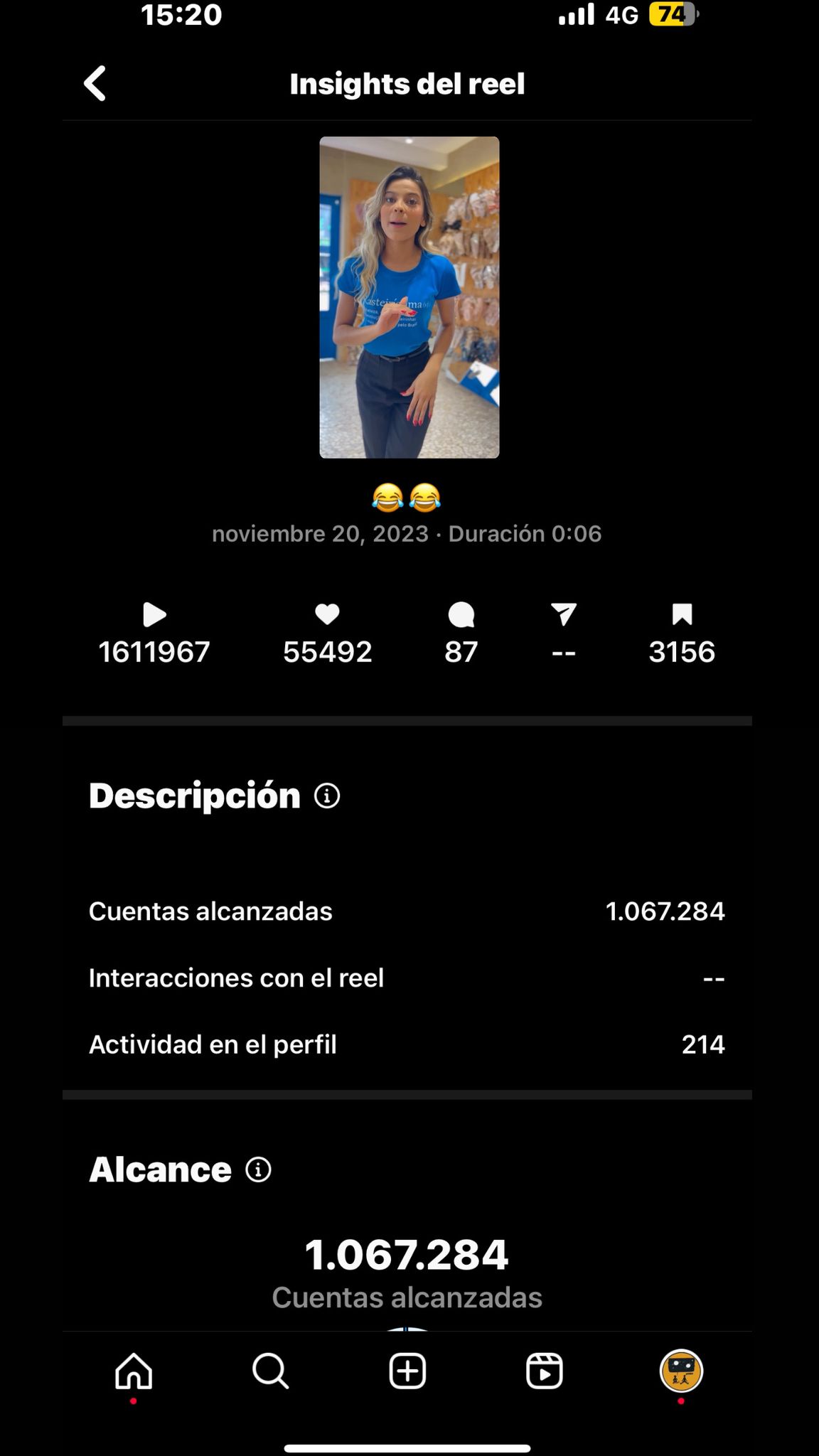This screenshot has width=819, height=1456.
Task: Open the Search tab
Action: tap(270, 1371)
